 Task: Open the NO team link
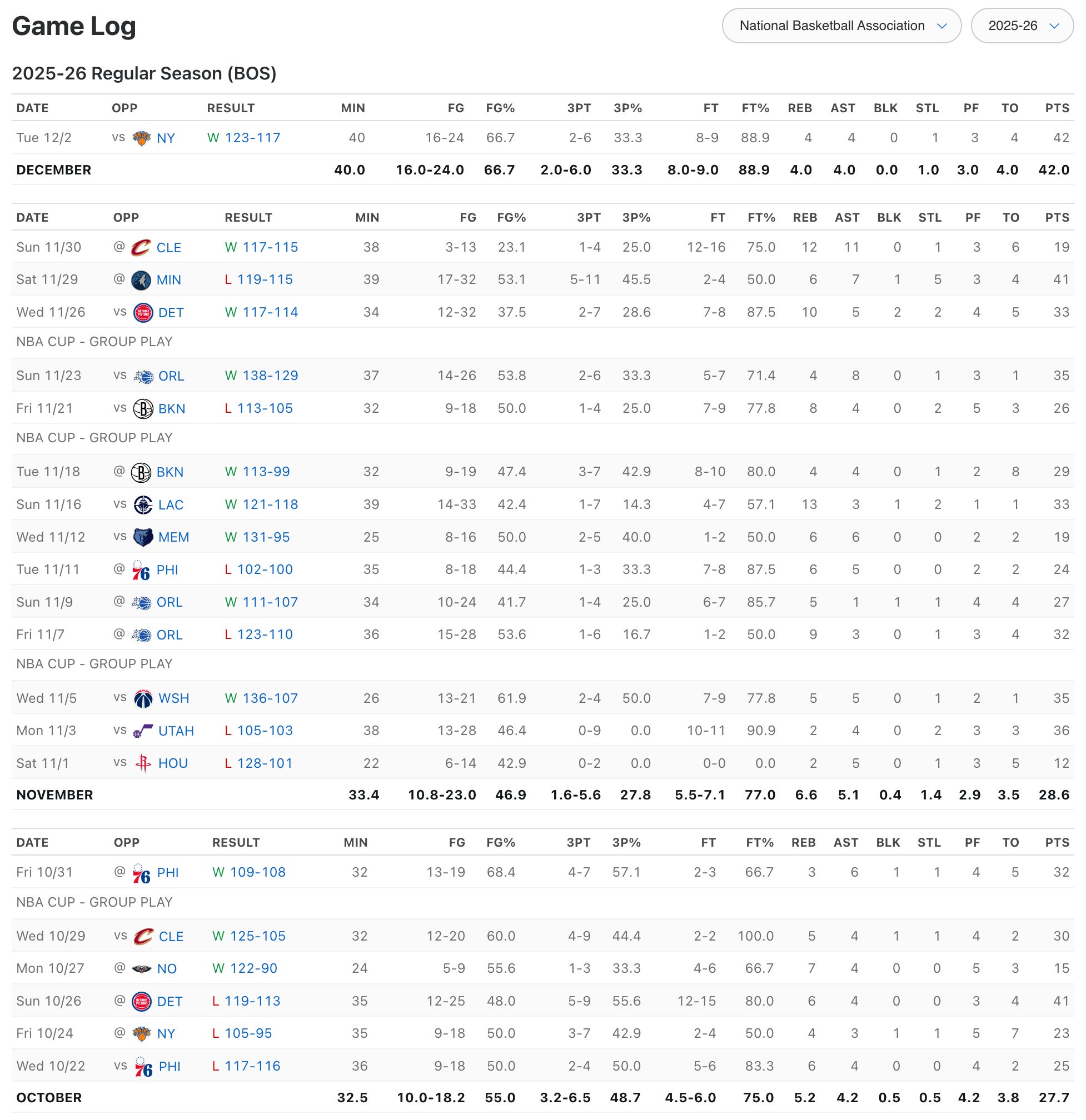pyautogui.click(x=167, y=968)
